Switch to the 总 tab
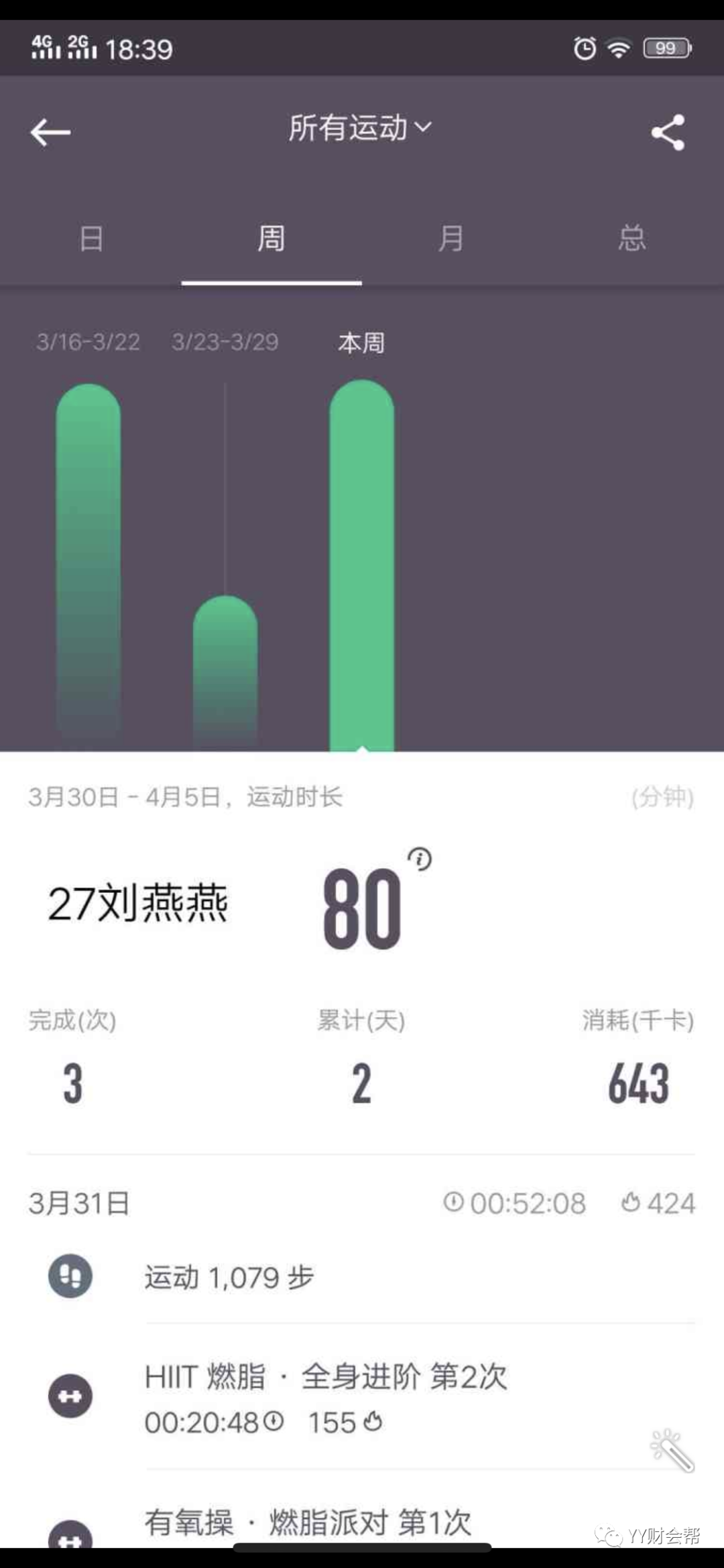The image size is (724, 1568). coord(631,239)
